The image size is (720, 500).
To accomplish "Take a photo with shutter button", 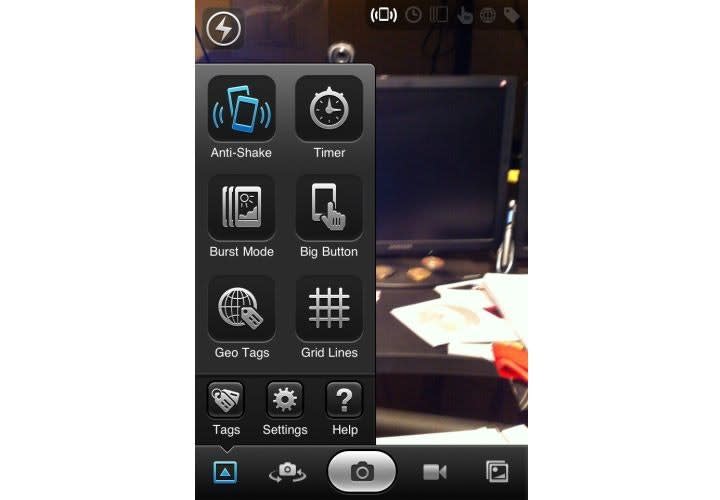I will pyautogui.click(x=362, y=472).
